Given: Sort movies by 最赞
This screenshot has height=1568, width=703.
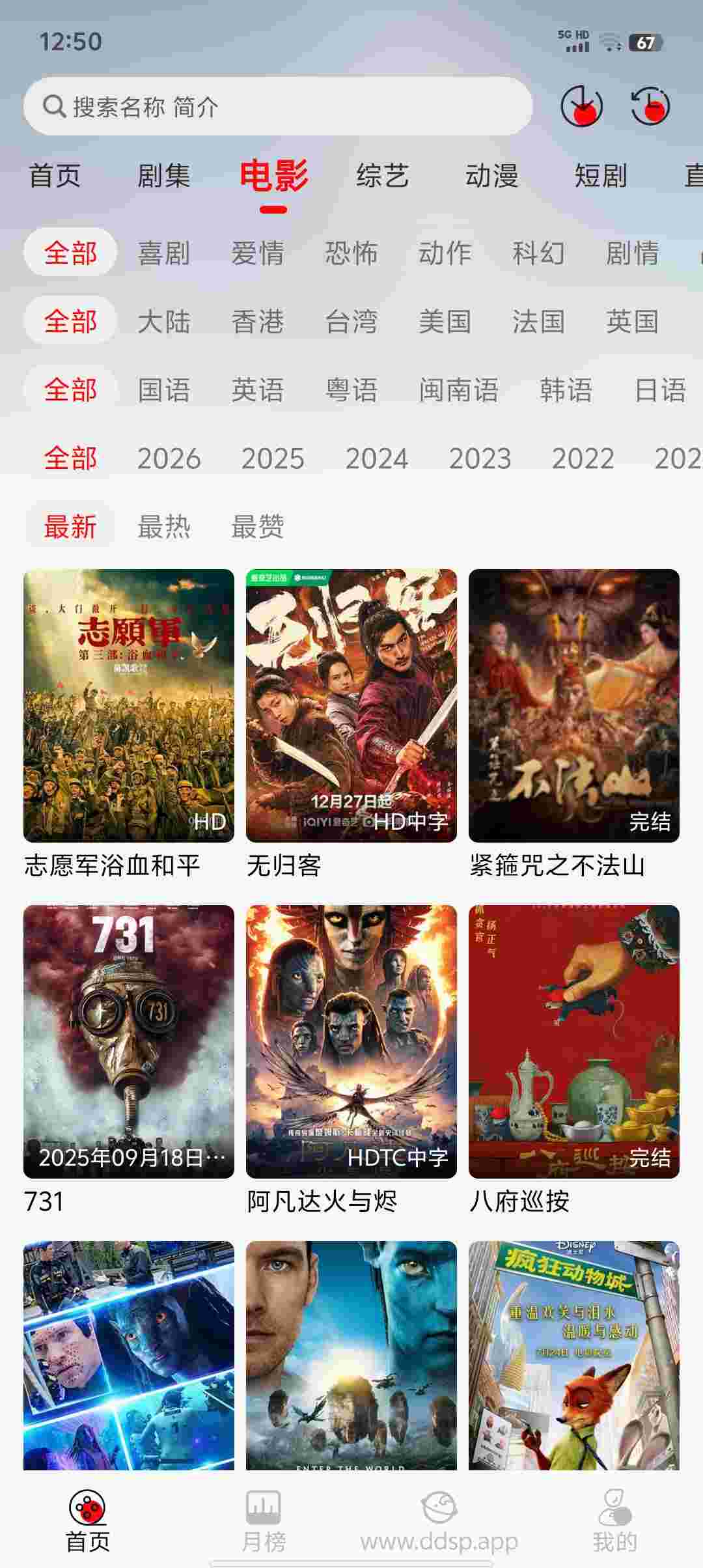Looking at the screenshot, I should point(257,526).
